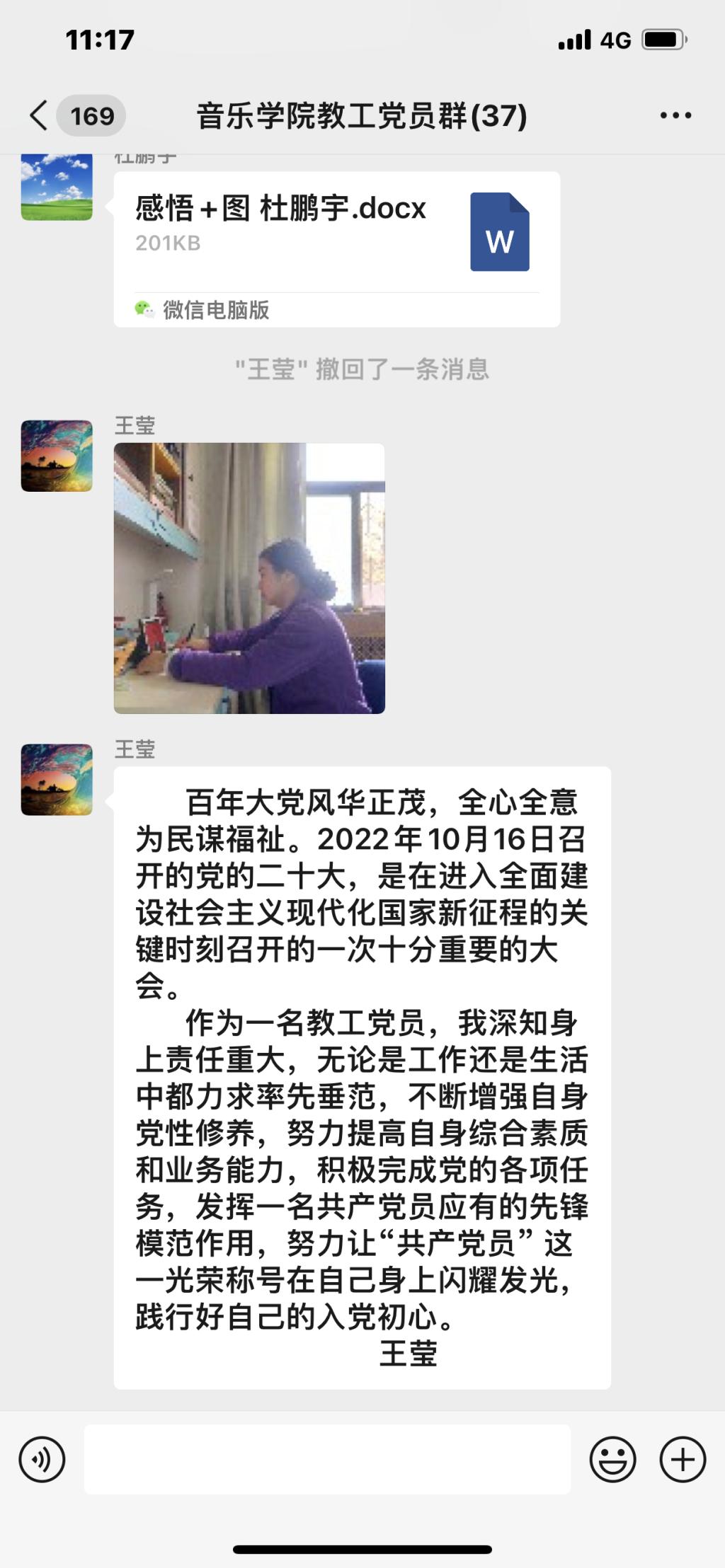The image size is (725, 1568).
Task: Go back to the chat list
Action: click(40, 115)
